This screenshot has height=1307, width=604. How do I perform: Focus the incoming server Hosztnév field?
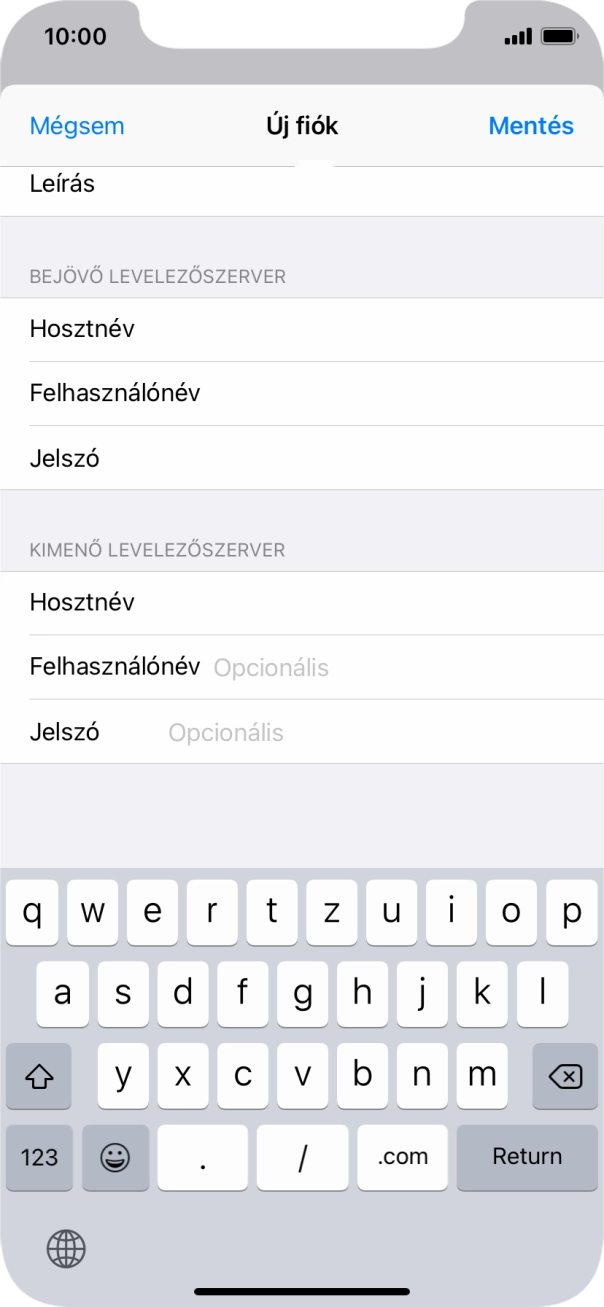point(350,329)
